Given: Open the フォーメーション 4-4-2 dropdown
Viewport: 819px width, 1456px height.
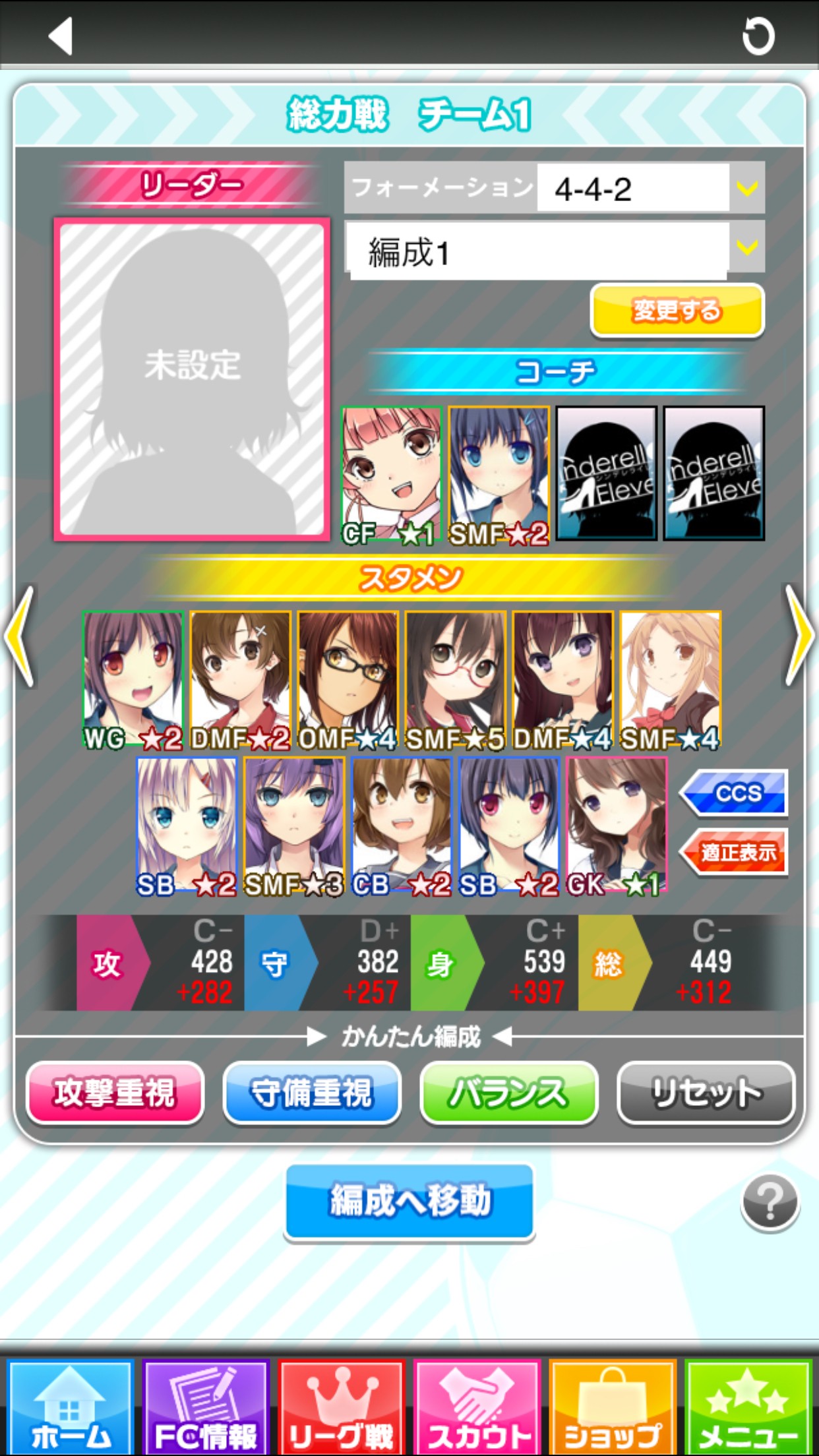Looking at the screenshot, I should 555,188.
